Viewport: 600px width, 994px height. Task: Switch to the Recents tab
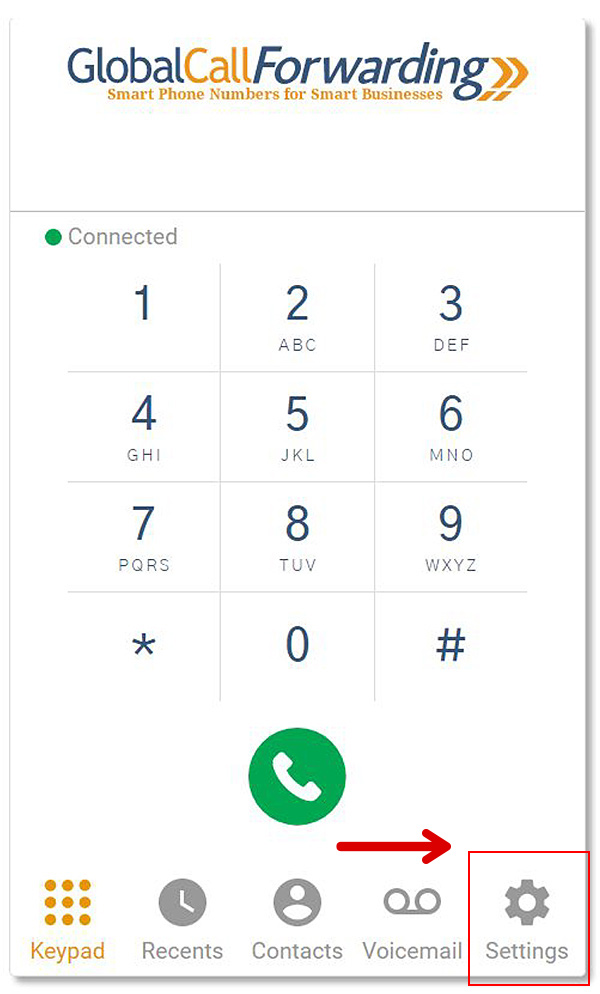(x=182, y=920)
